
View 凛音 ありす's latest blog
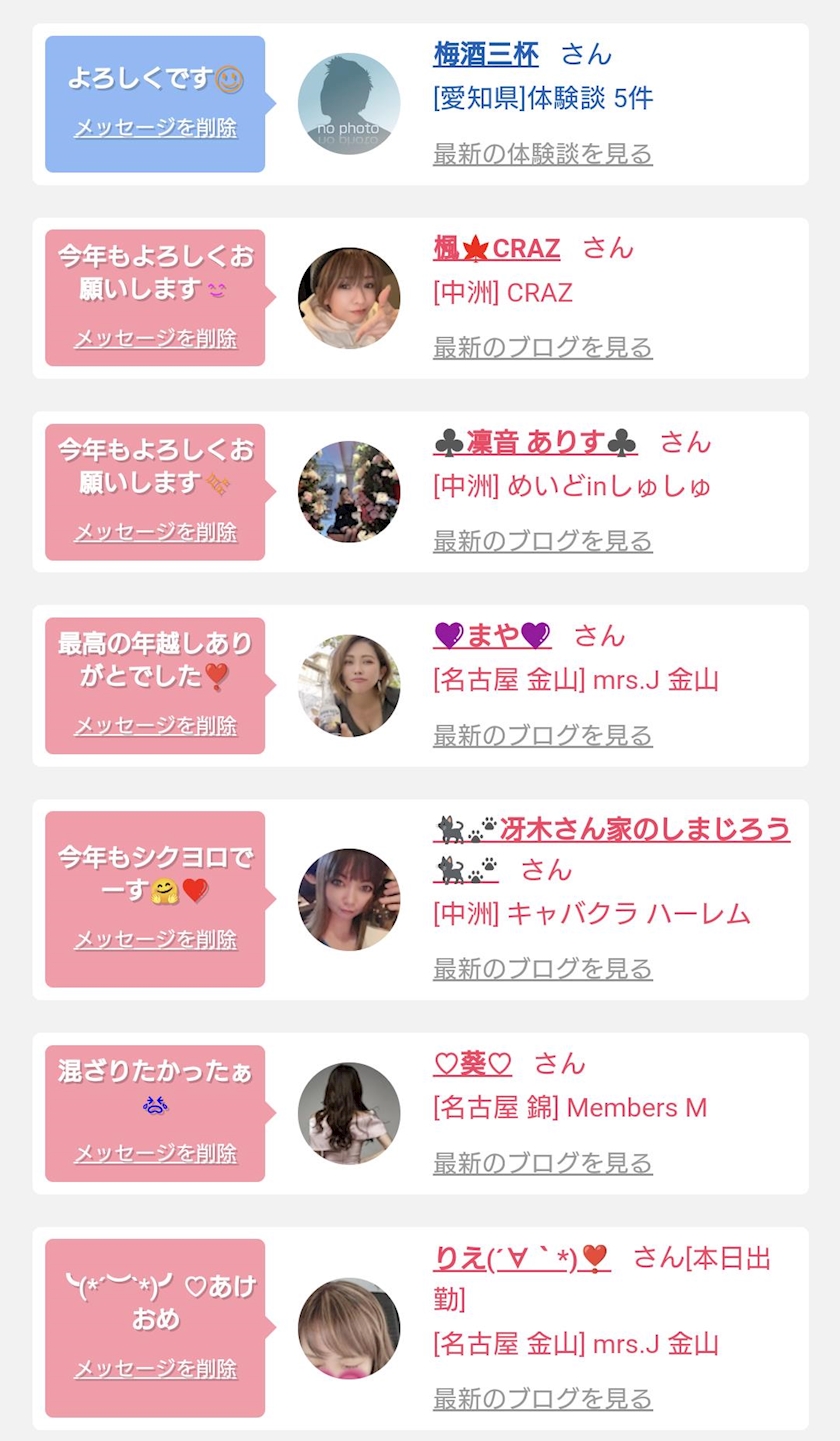(542, 541)
